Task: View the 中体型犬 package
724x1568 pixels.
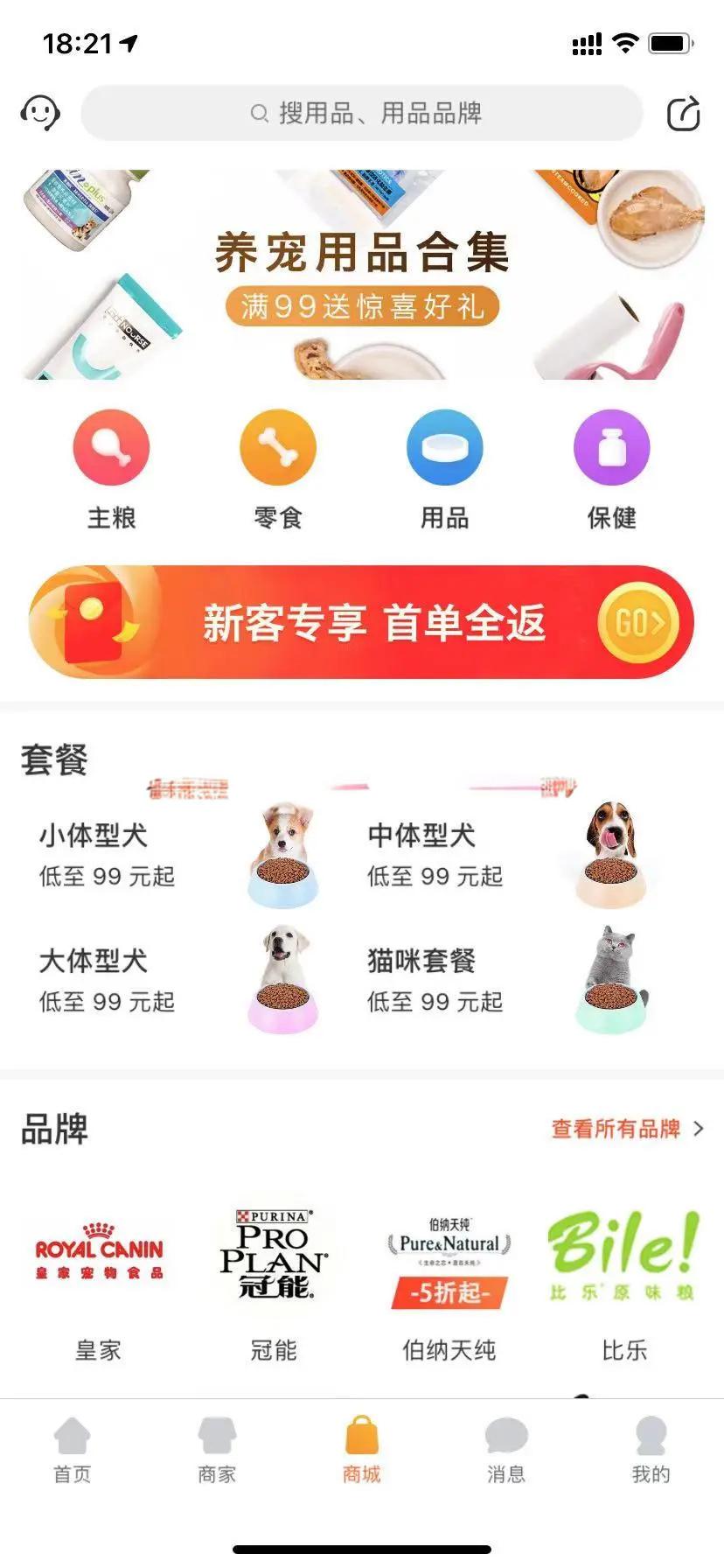Action: (x=507, y=854)
